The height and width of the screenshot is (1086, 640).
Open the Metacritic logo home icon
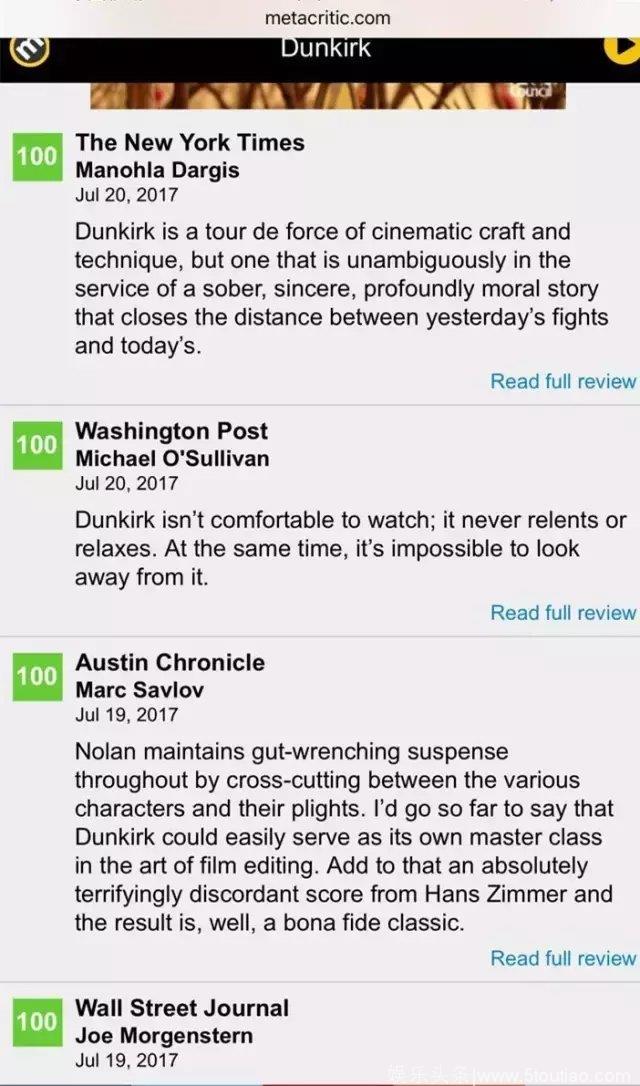point(28,48)
